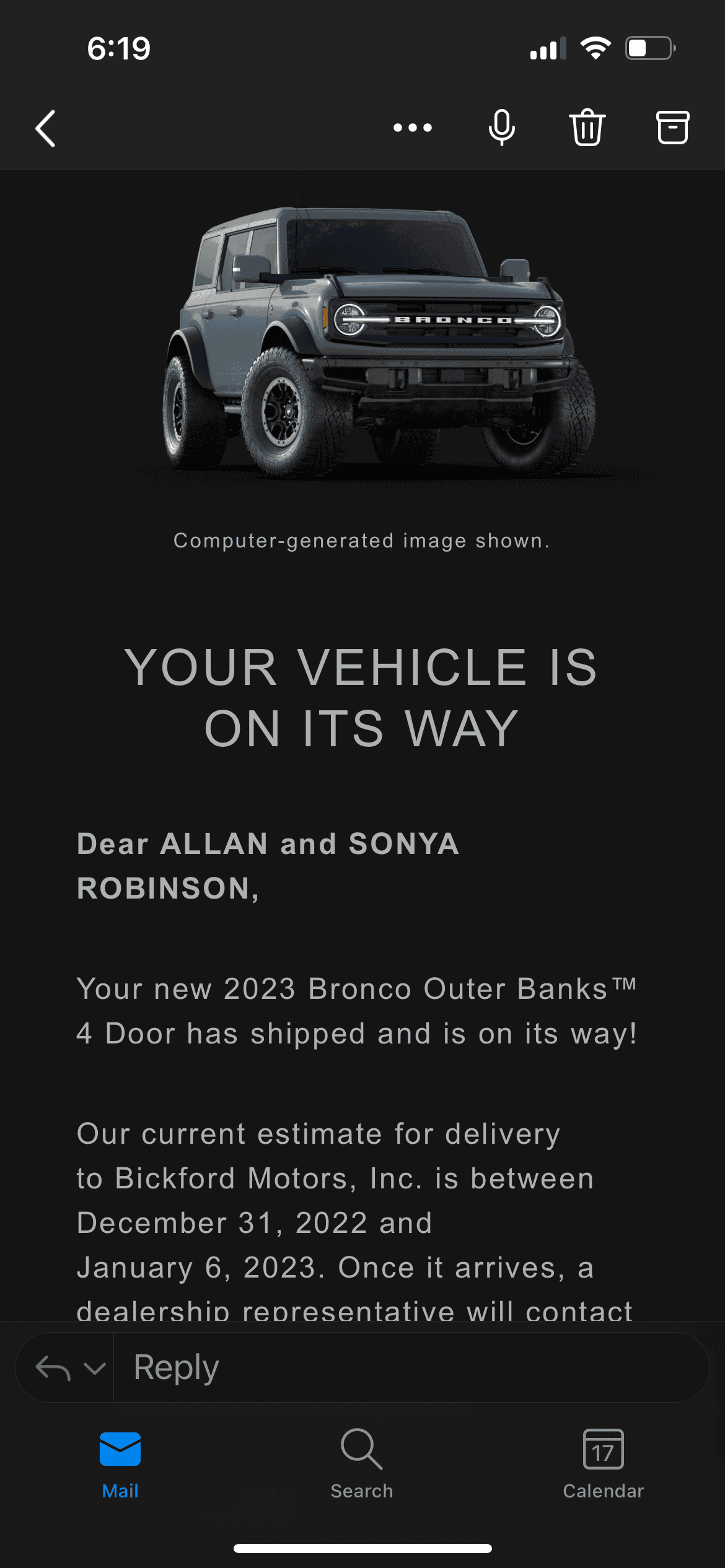Go back to the inbox
This screenshot has width=725, height=1568.
(45, 128)
